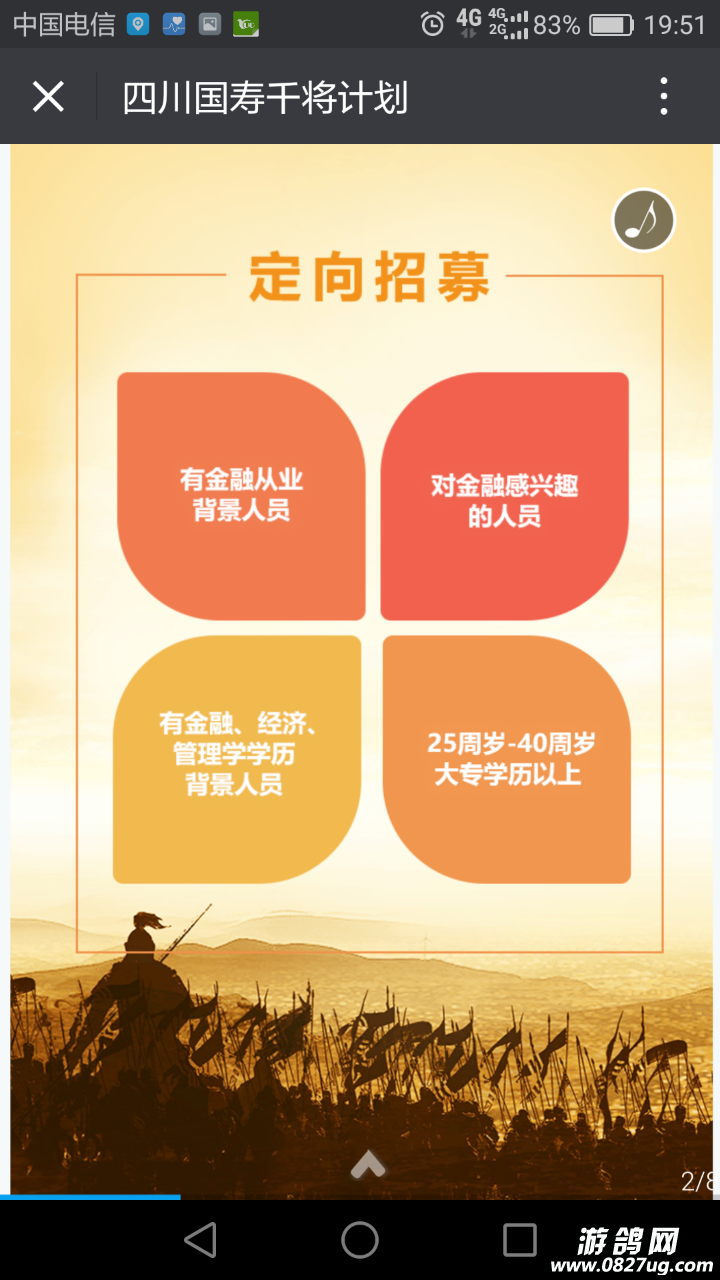The height and width of the screenshot is (1280, 720).
Task: Close the 四川国寿千将计划 page
Action: click(48, 97)
